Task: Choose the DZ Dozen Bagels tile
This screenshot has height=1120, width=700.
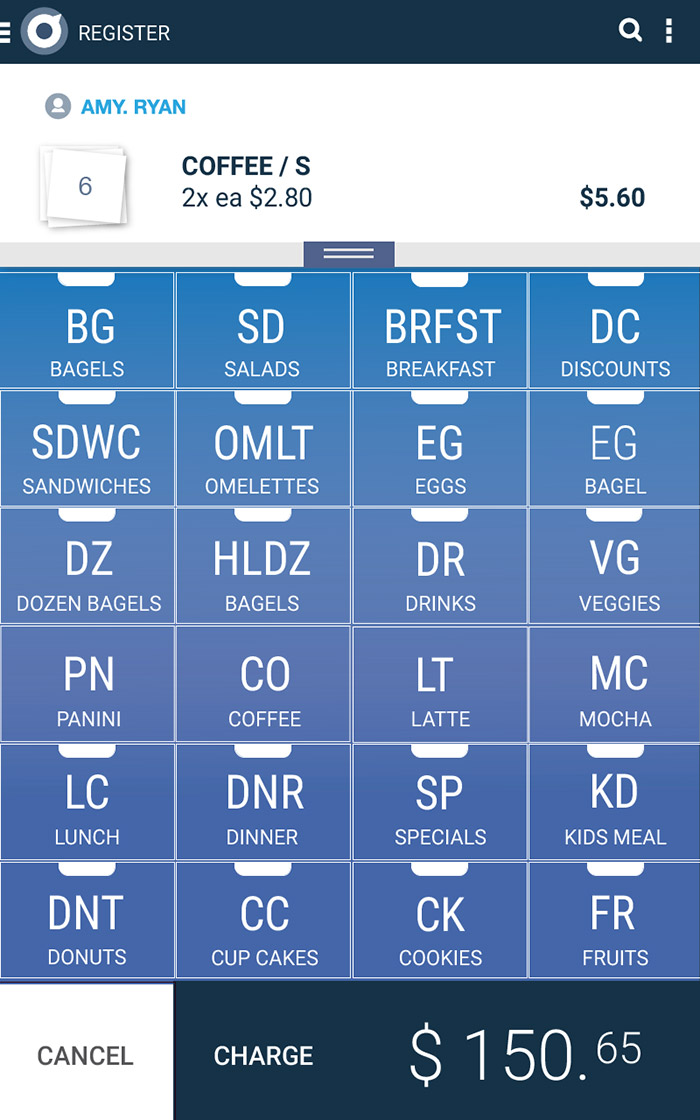Action: coord(88,566)
